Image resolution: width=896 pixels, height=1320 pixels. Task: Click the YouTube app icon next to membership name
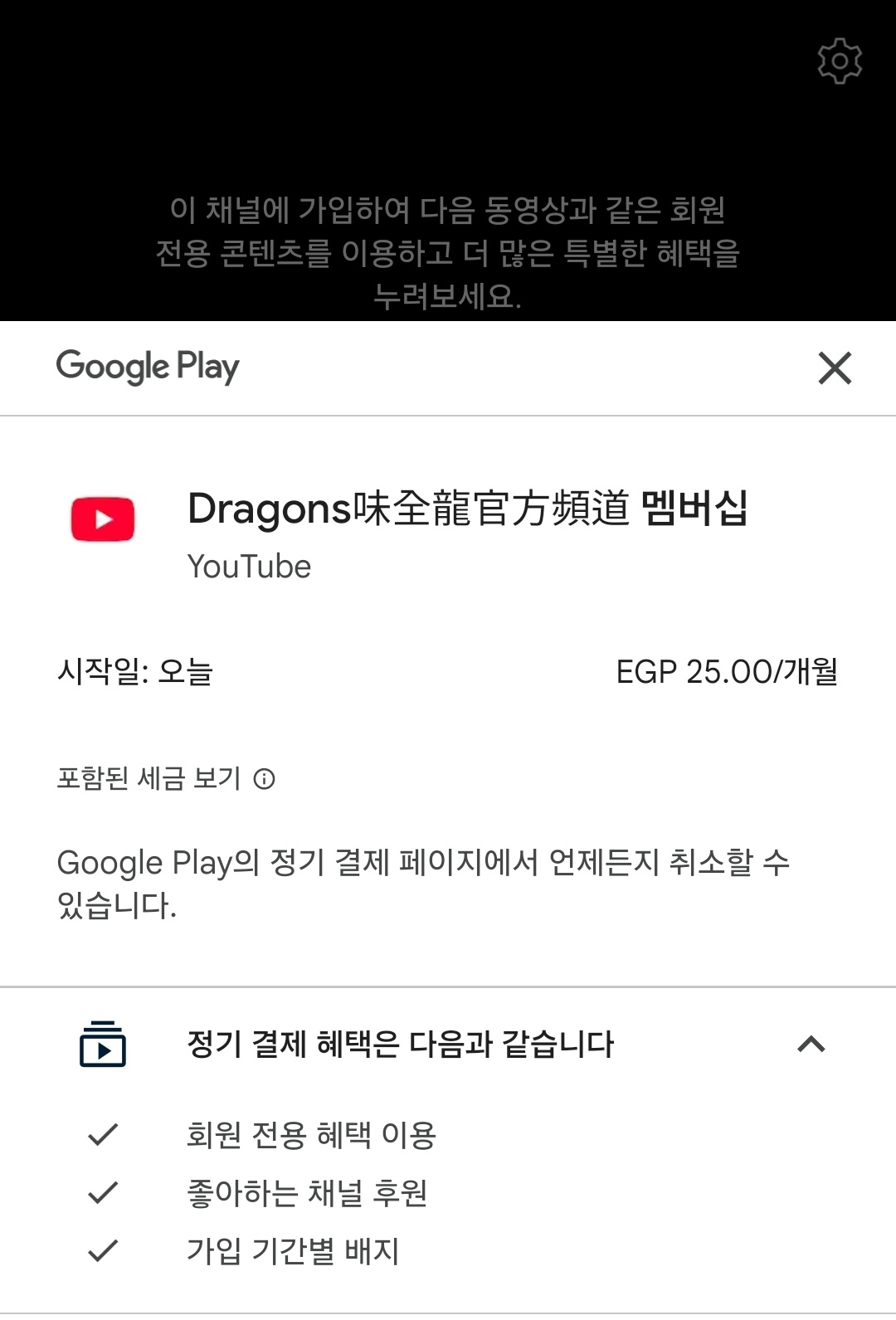tap(103, 520)
